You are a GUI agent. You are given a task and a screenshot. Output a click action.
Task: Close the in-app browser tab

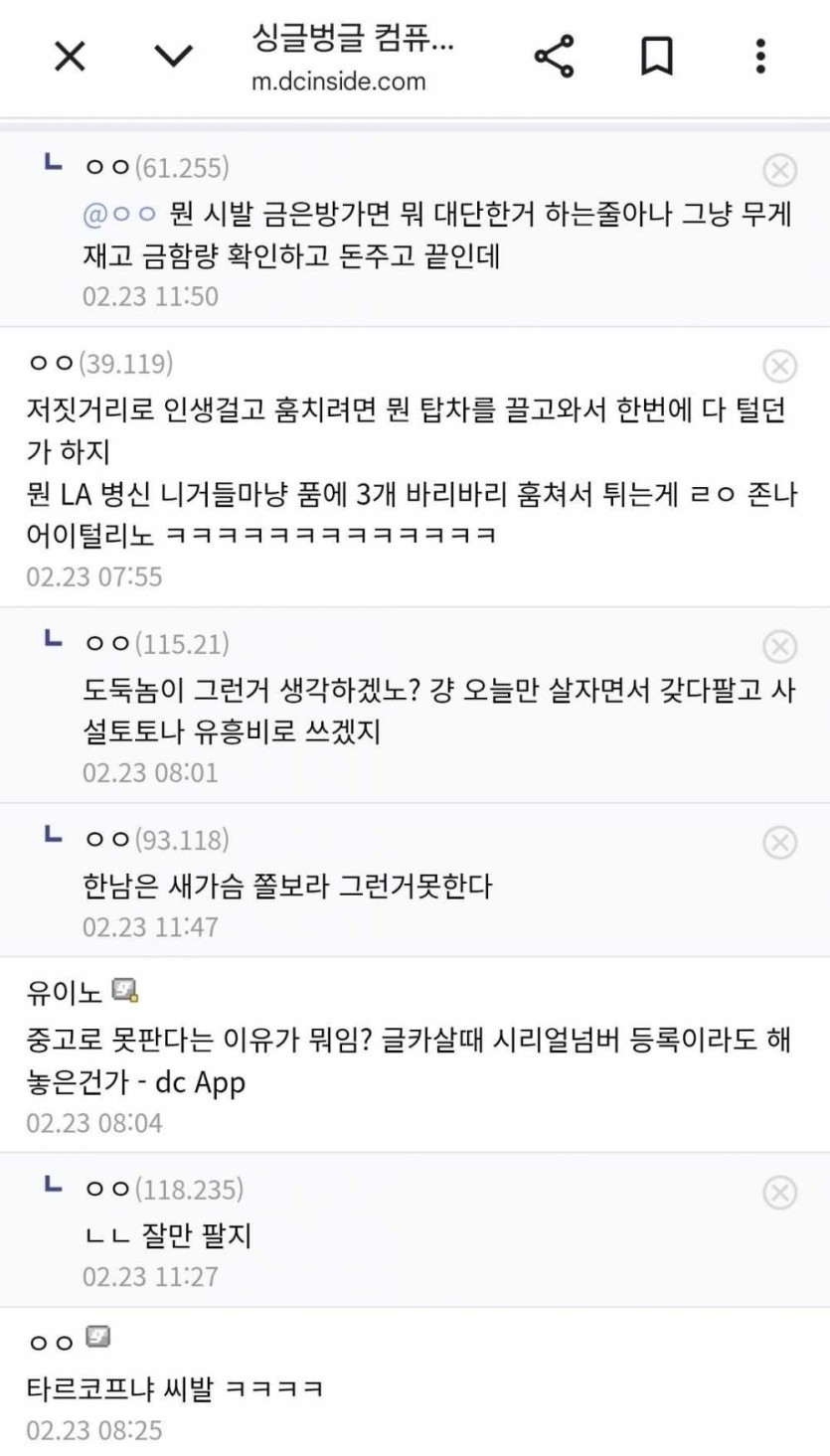coord(70,57)
